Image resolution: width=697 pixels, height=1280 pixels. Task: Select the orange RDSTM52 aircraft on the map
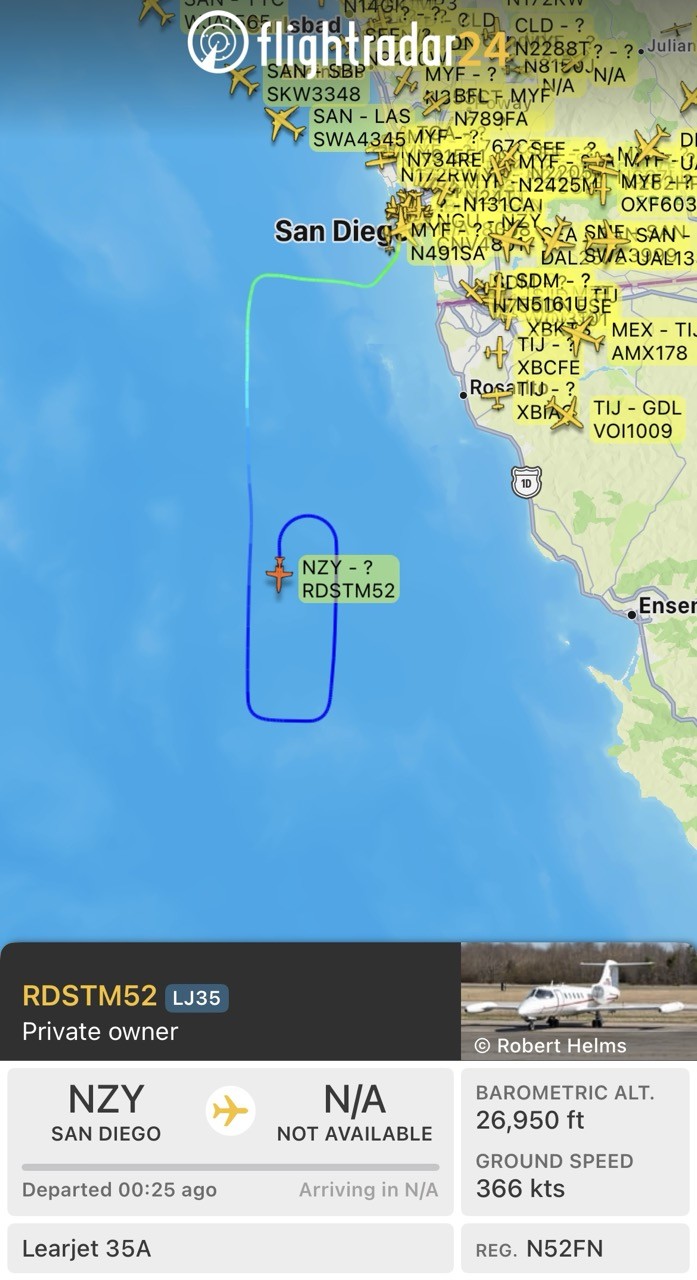pos(279,575)
